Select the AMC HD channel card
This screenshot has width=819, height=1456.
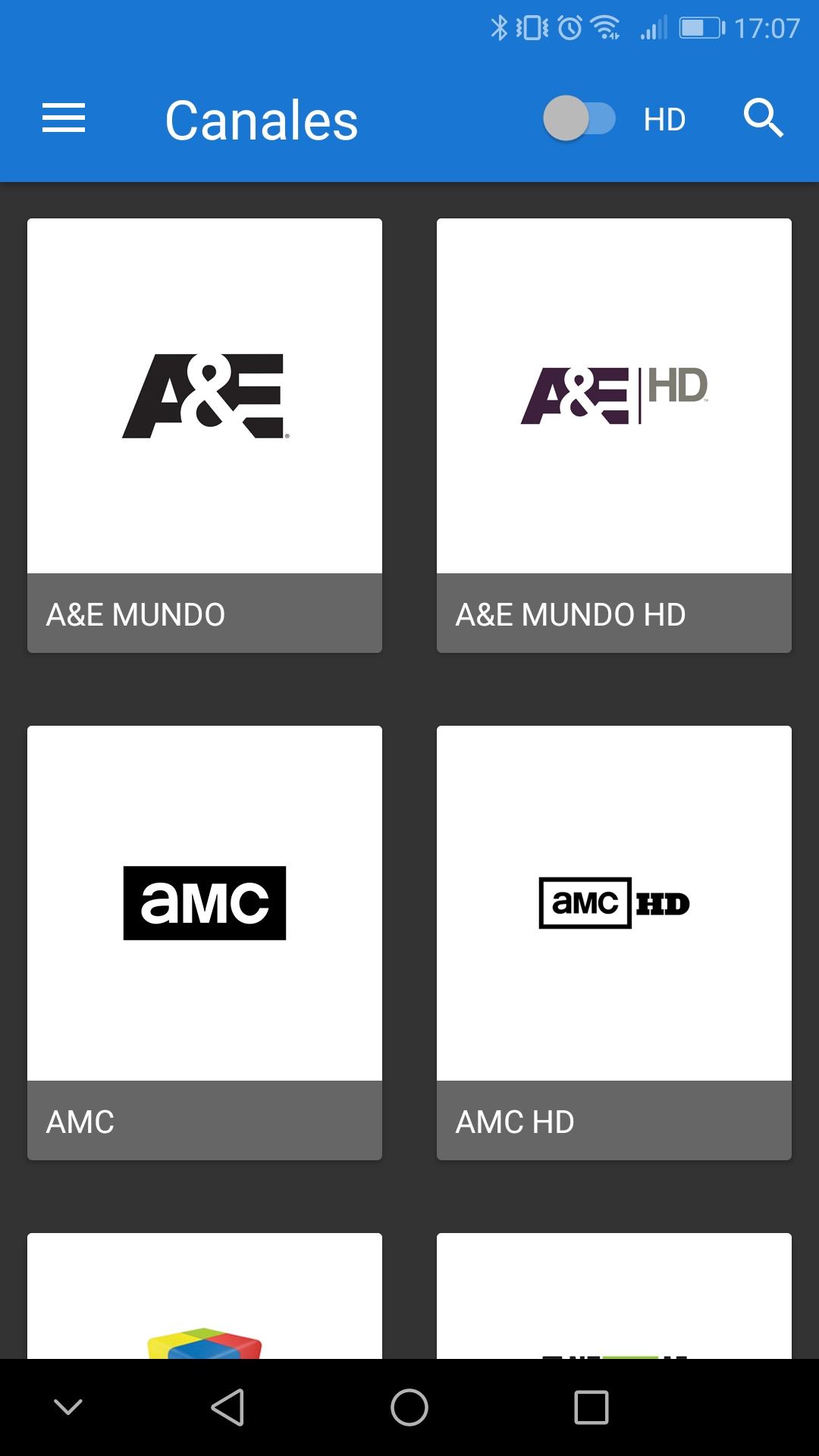[x=614, y=942]
